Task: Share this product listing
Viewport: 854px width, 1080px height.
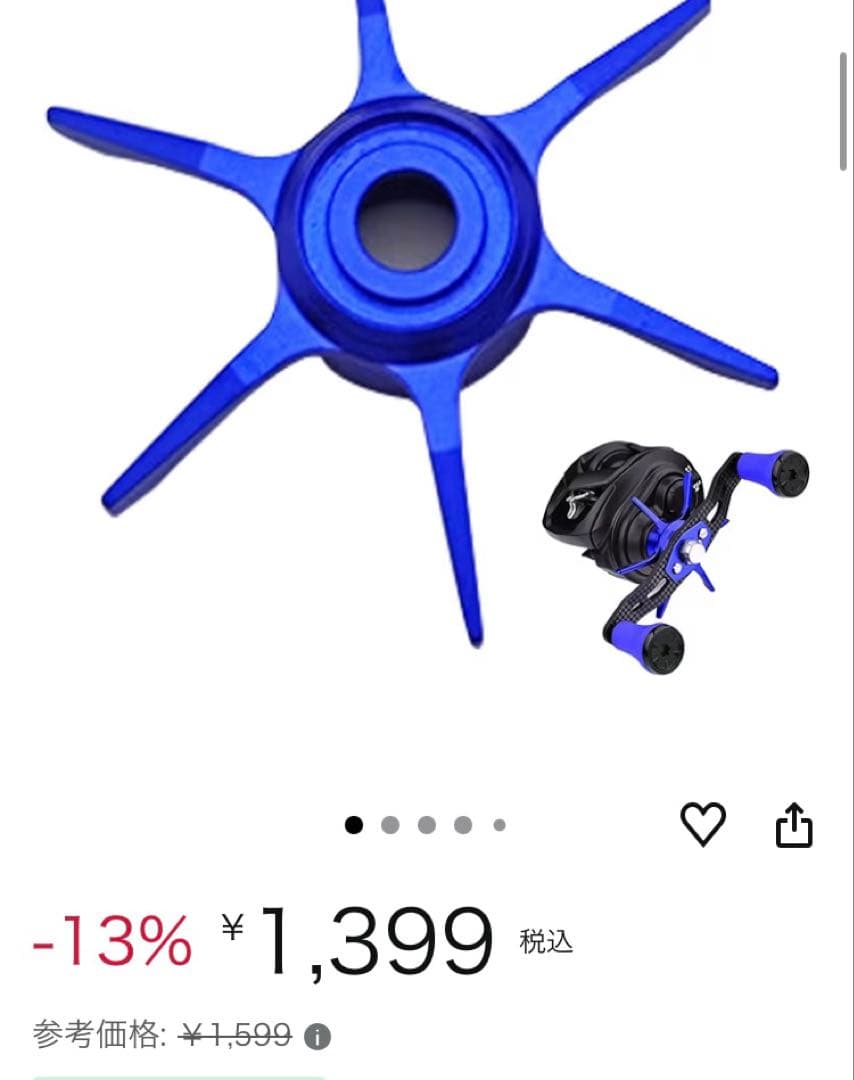Action: (794, 826)
